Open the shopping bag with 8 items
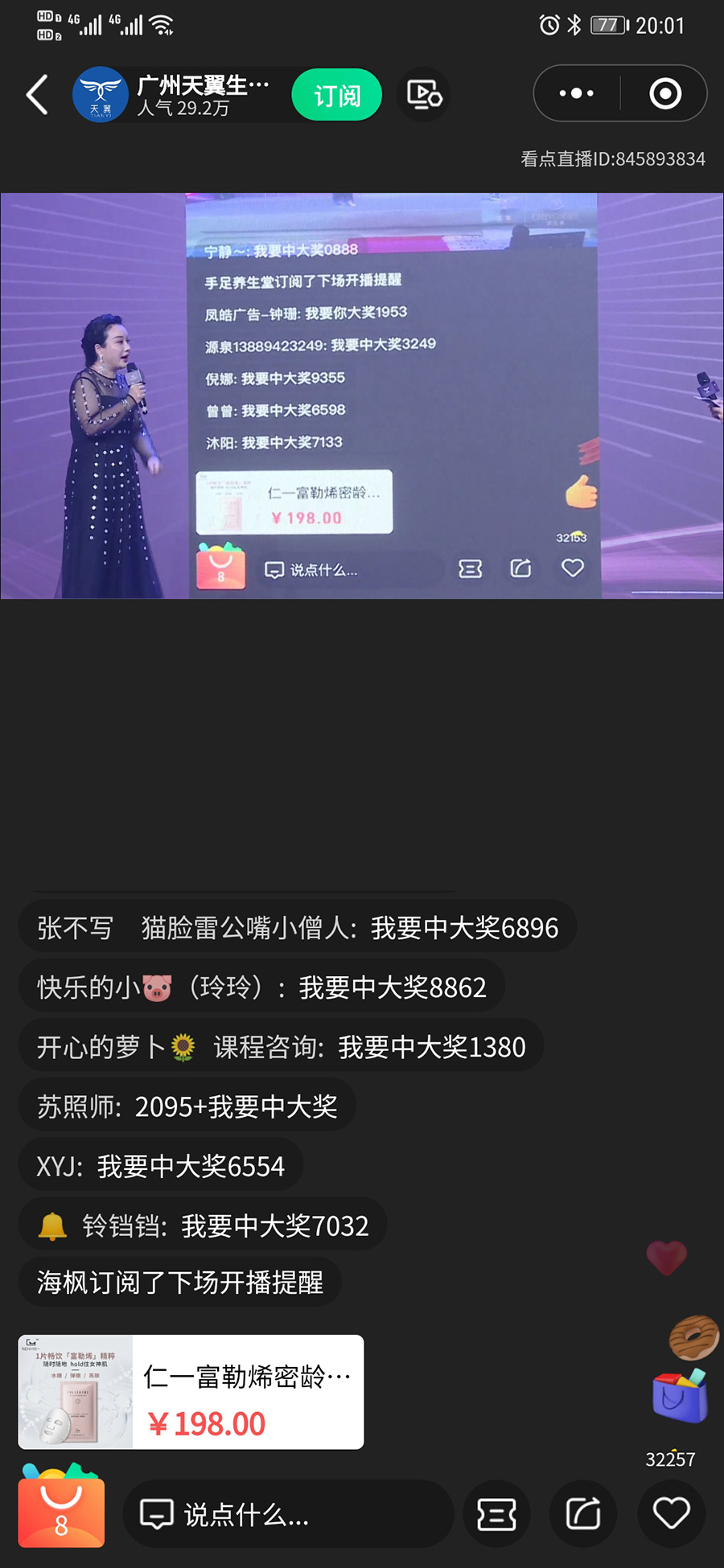Image resolution: width=724 pixels, height=1568 pixels. coord(61,1509)
